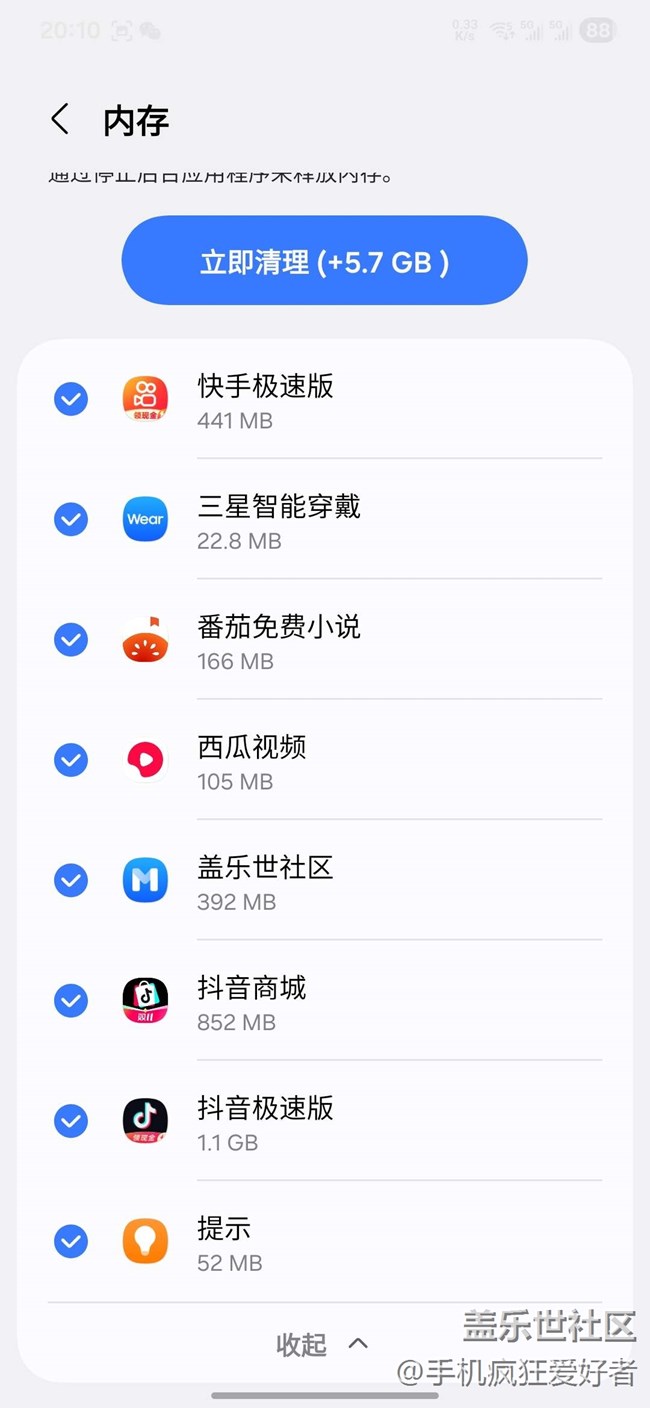Tap the 立即清理 (+5.7 GB) button
The width and height of the screenshot is (650, 1408).
coord(324,261)
